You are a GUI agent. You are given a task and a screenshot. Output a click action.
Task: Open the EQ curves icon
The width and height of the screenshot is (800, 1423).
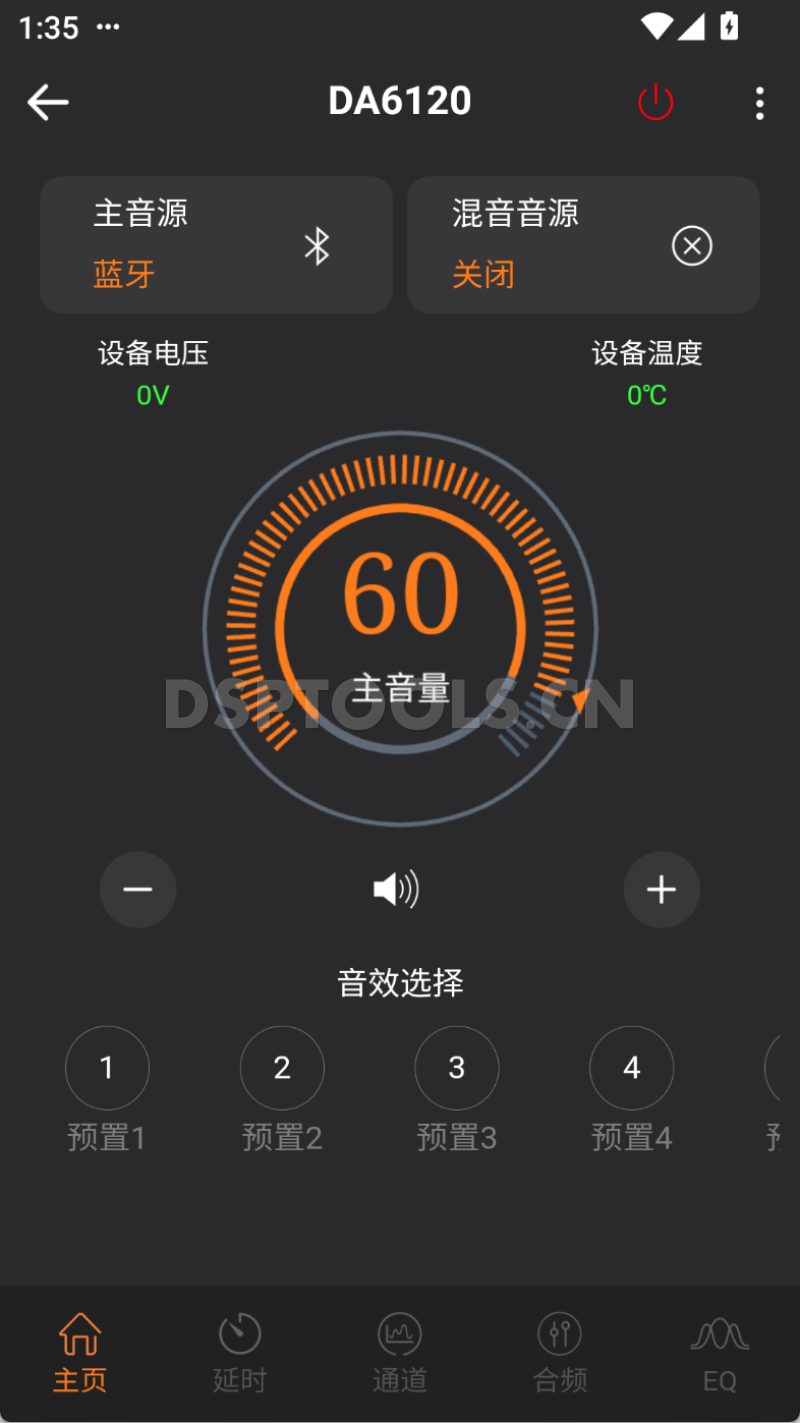718,1334
